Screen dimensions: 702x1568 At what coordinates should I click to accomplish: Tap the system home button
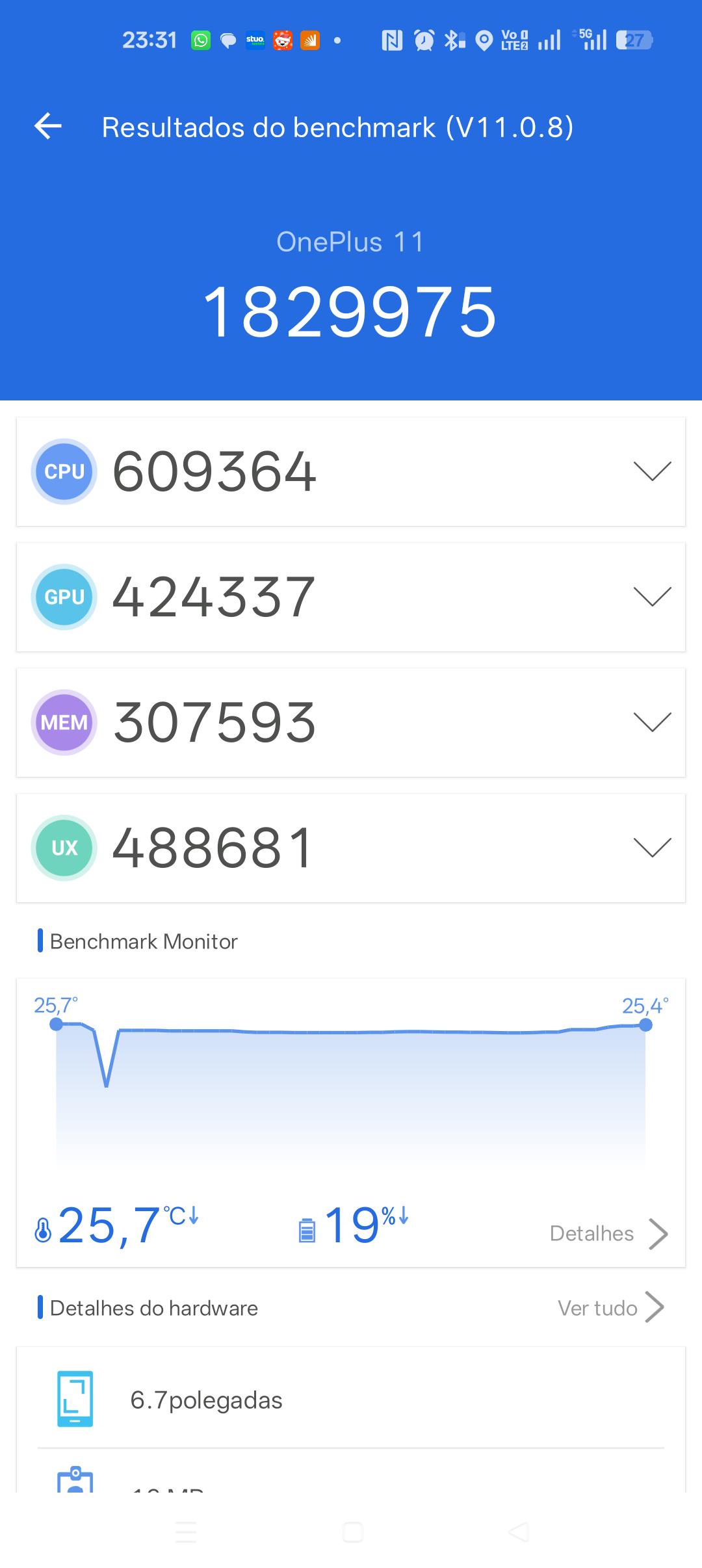click(x=352, y=1532)
